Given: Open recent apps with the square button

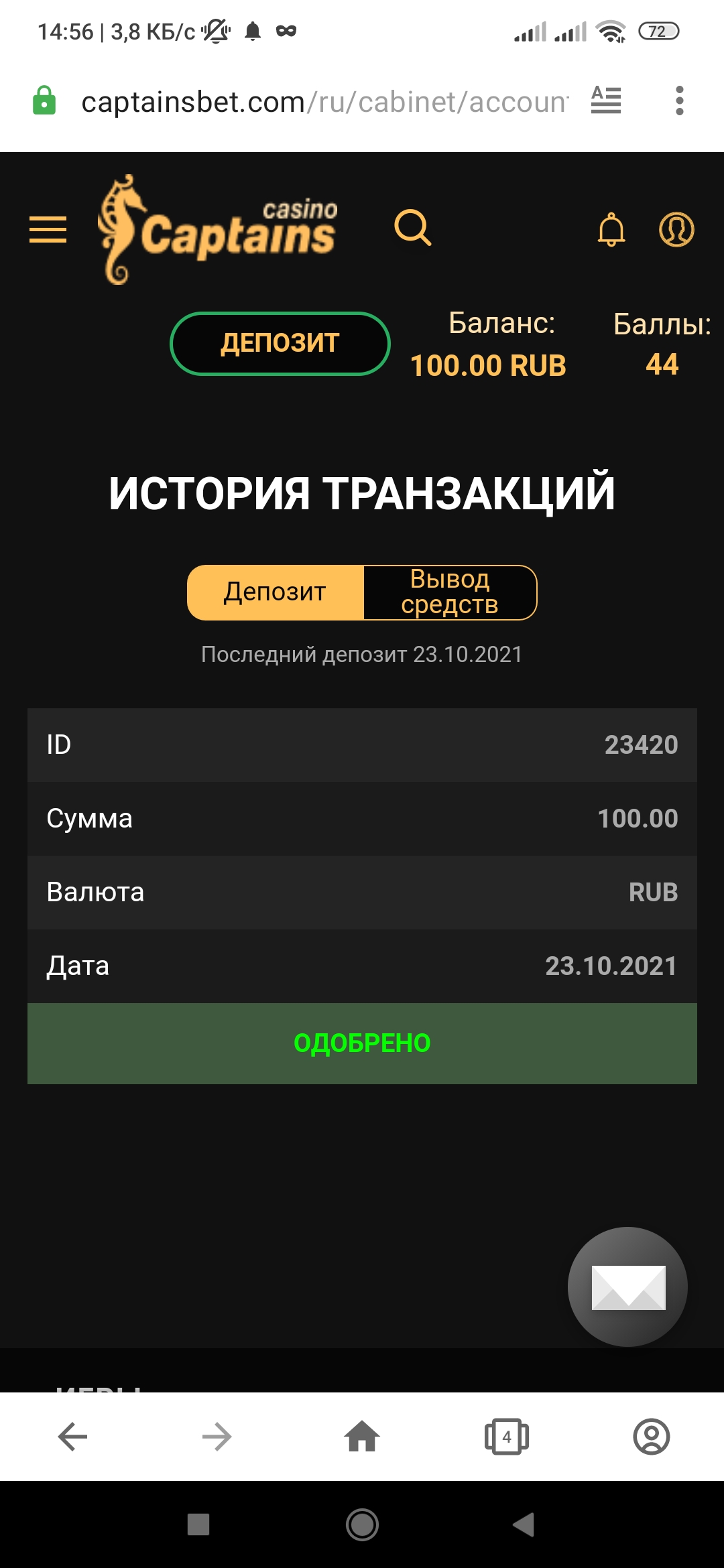Looking at the screenshot, I should 198,1524.
